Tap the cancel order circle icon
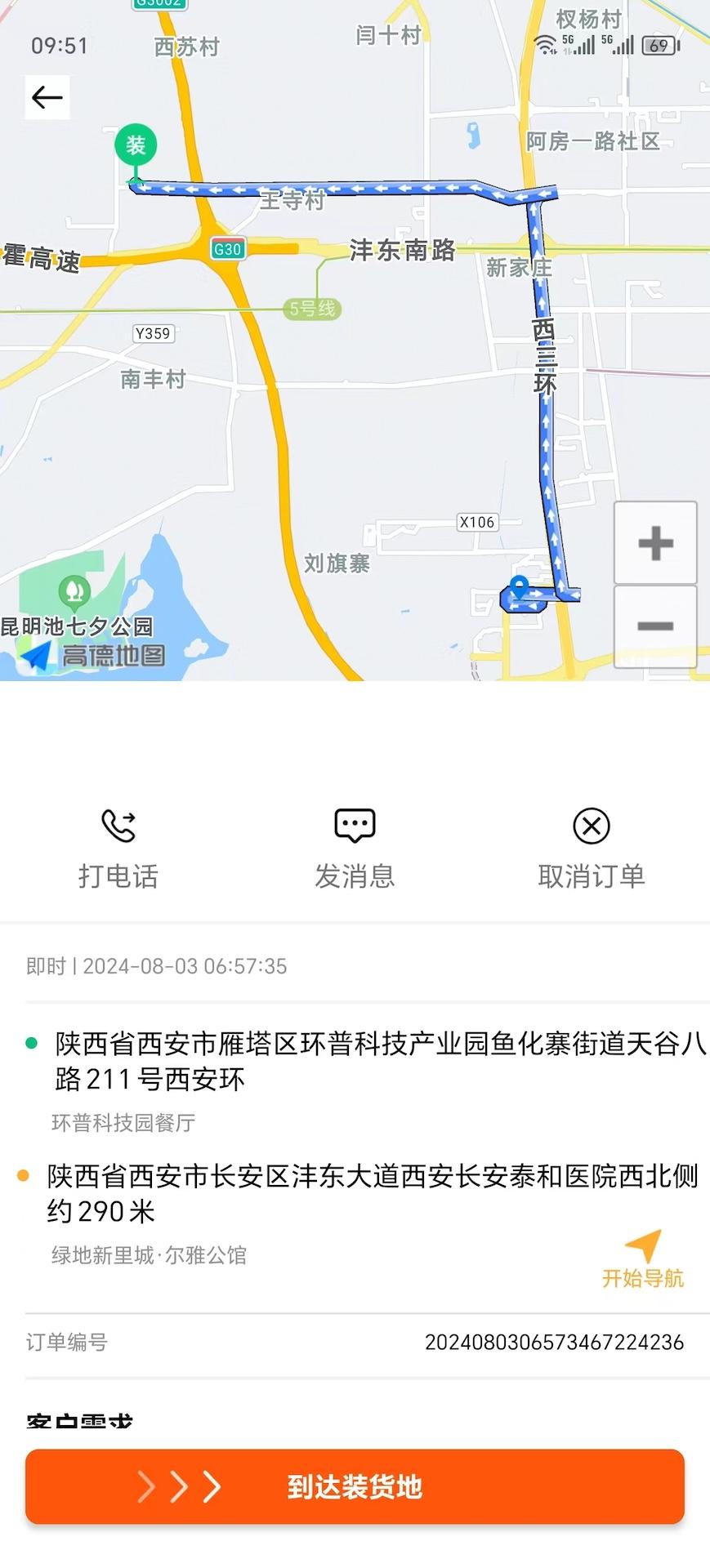This screenshot has height=1568, width=710. (x=590, y=825)
